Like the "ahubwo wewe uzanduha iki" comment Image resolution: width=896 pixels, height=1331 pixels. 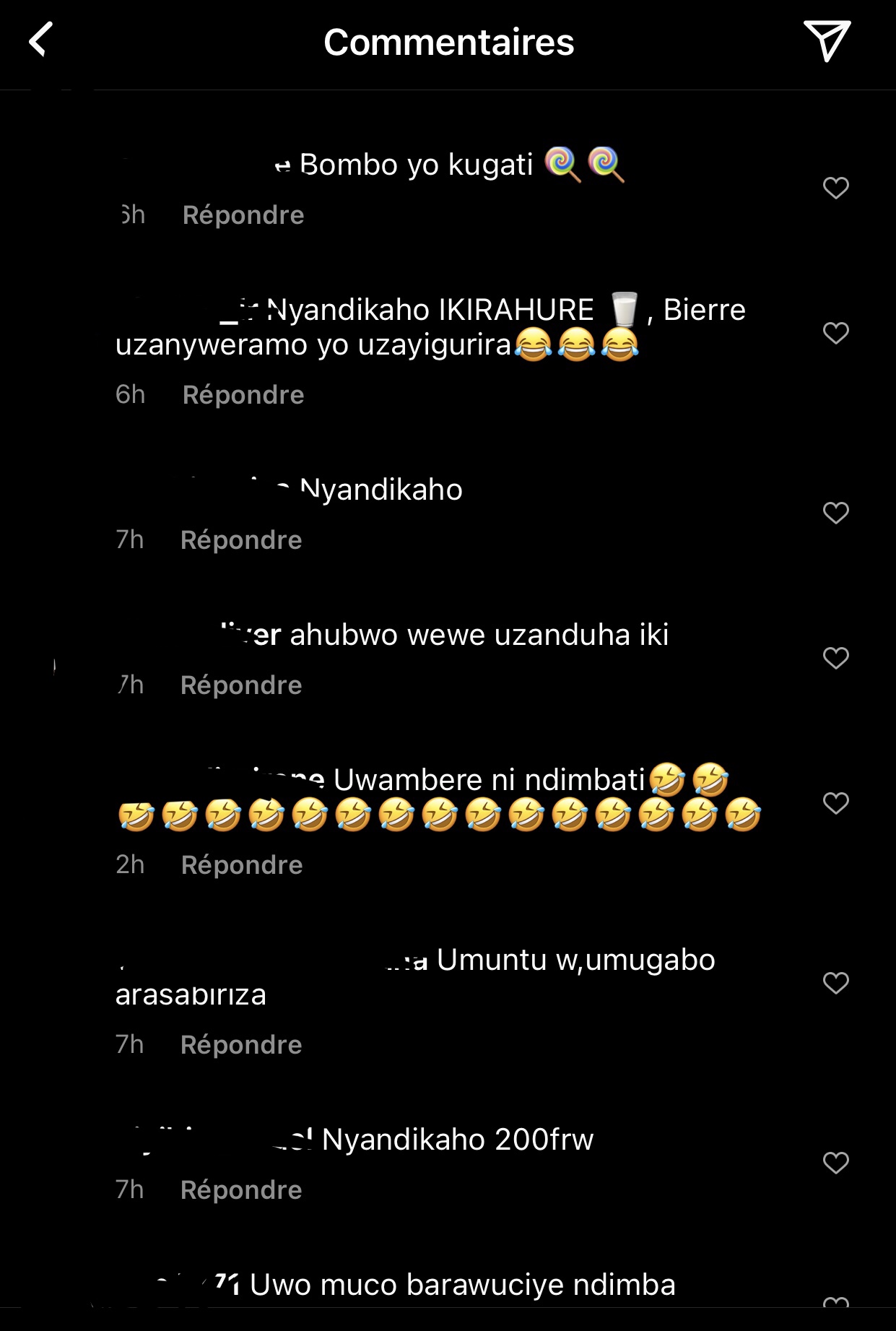click(835, 658)
